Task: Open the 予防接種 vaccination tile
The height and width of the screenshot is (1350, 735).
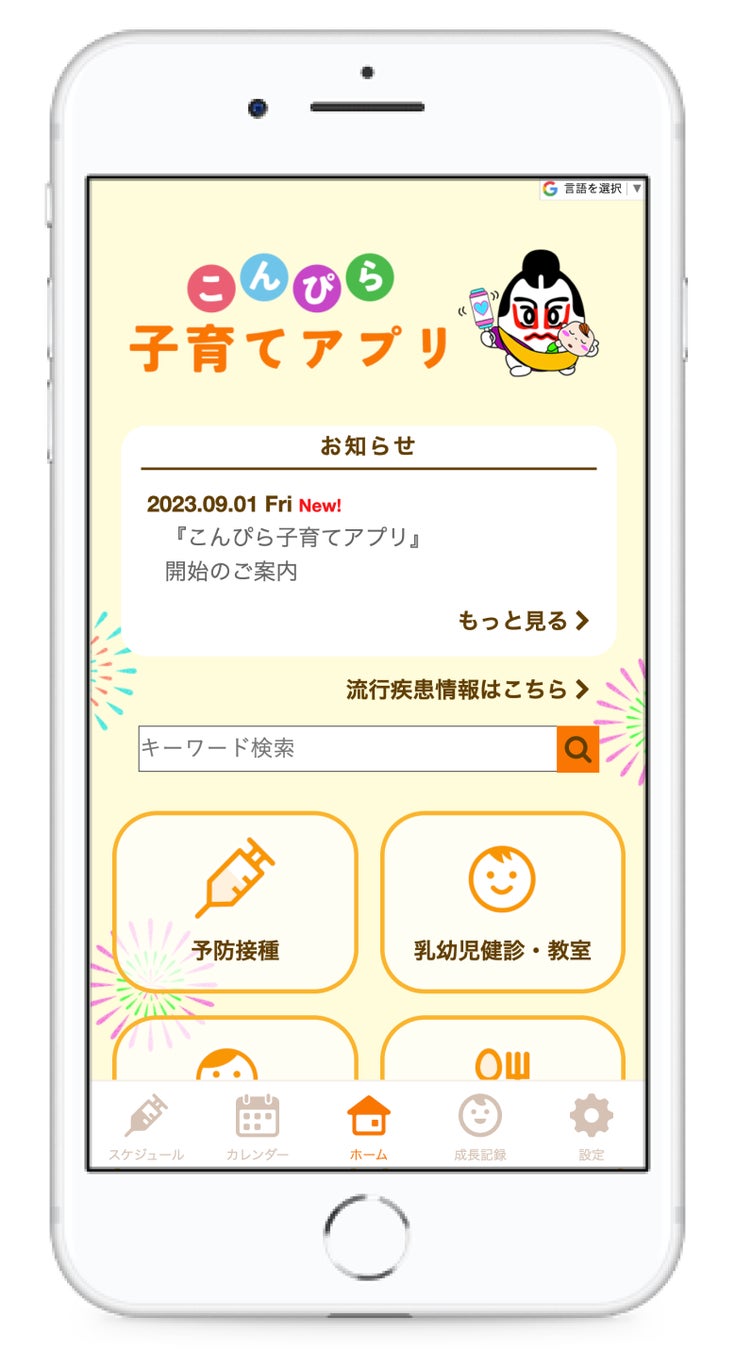Action: coord(235,902)
